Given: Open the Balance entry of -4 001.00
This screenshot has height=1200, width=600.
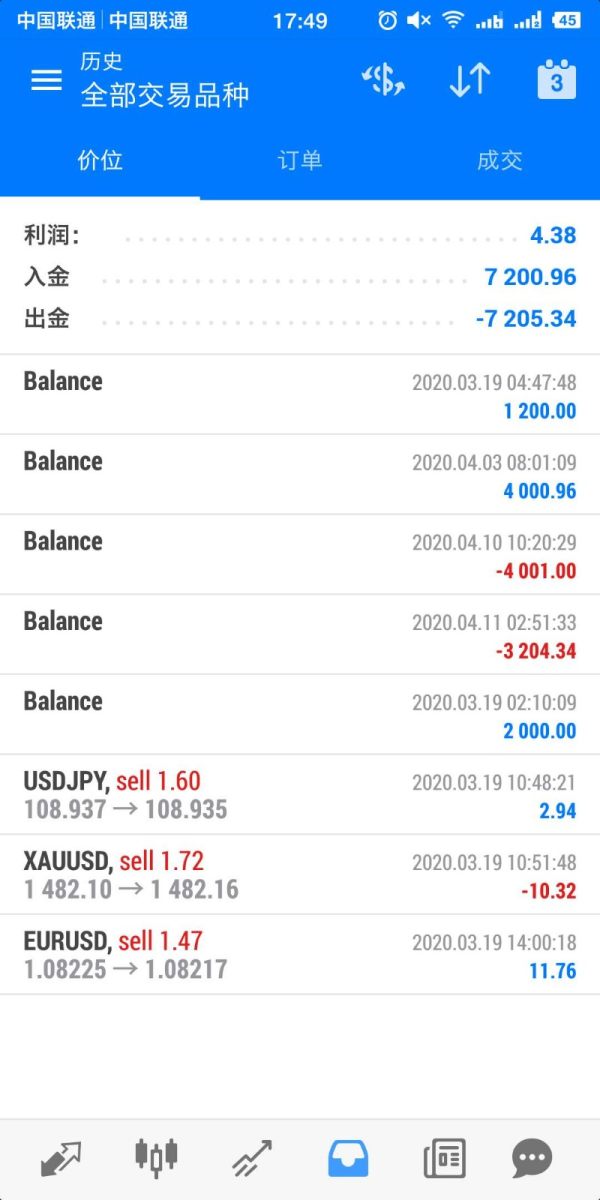Looking at the screenshot, I should (300, 555).
